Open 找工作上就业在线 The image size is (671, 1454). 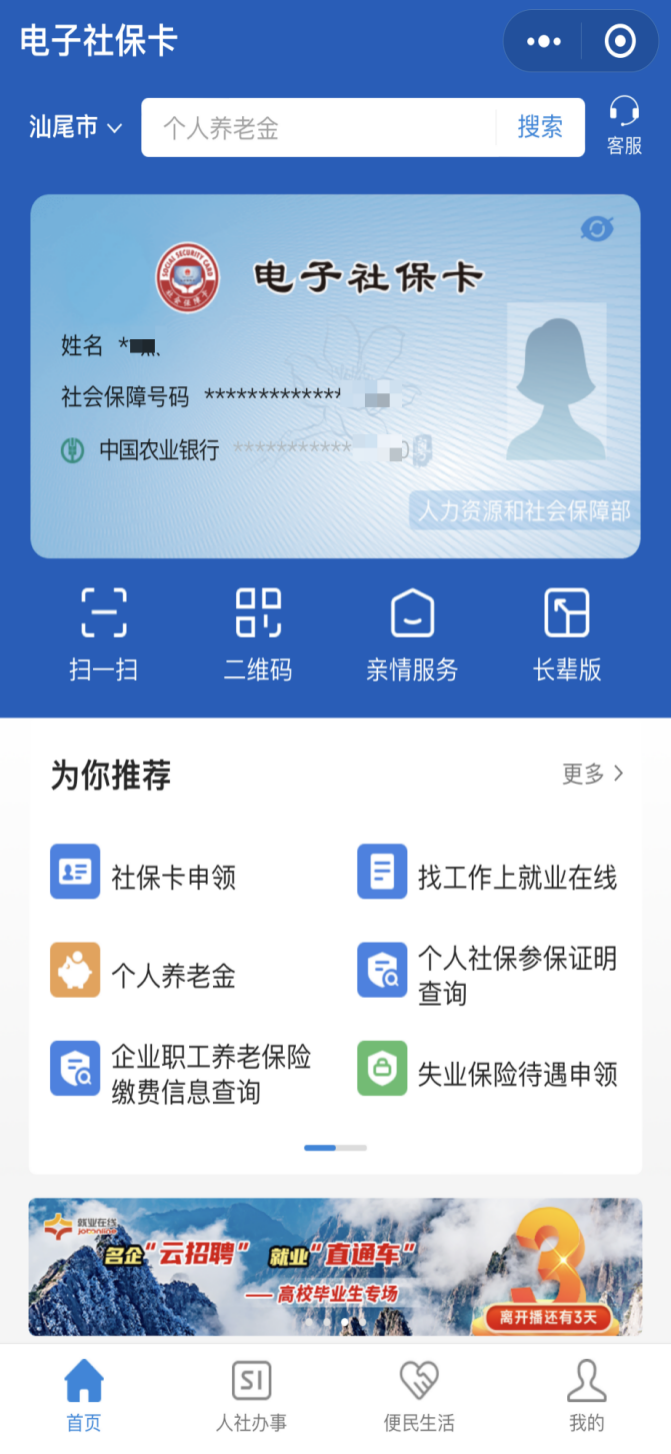488,875
